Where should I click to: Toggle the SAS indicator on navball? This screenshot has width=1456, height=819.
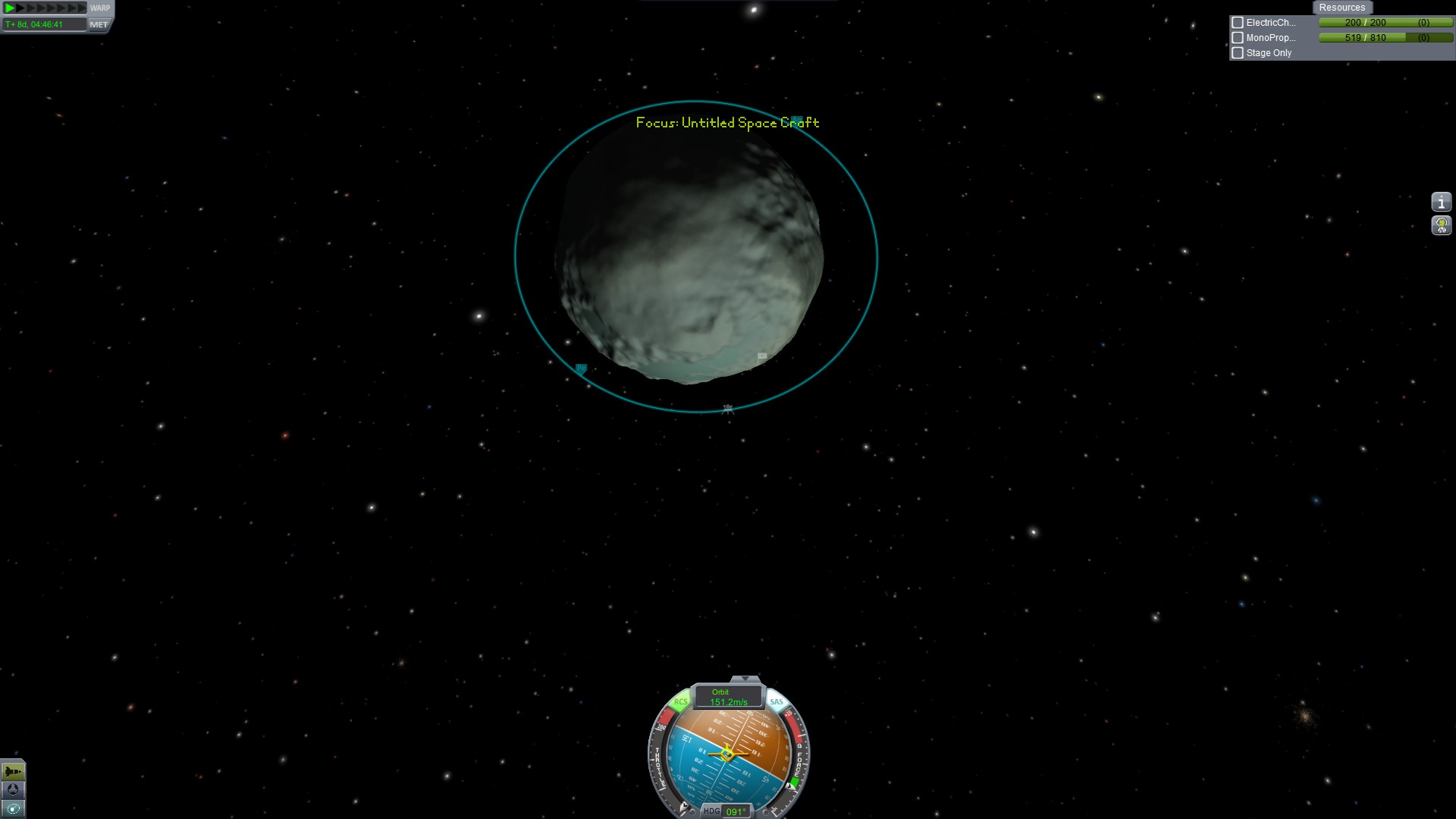pos(777,701)
